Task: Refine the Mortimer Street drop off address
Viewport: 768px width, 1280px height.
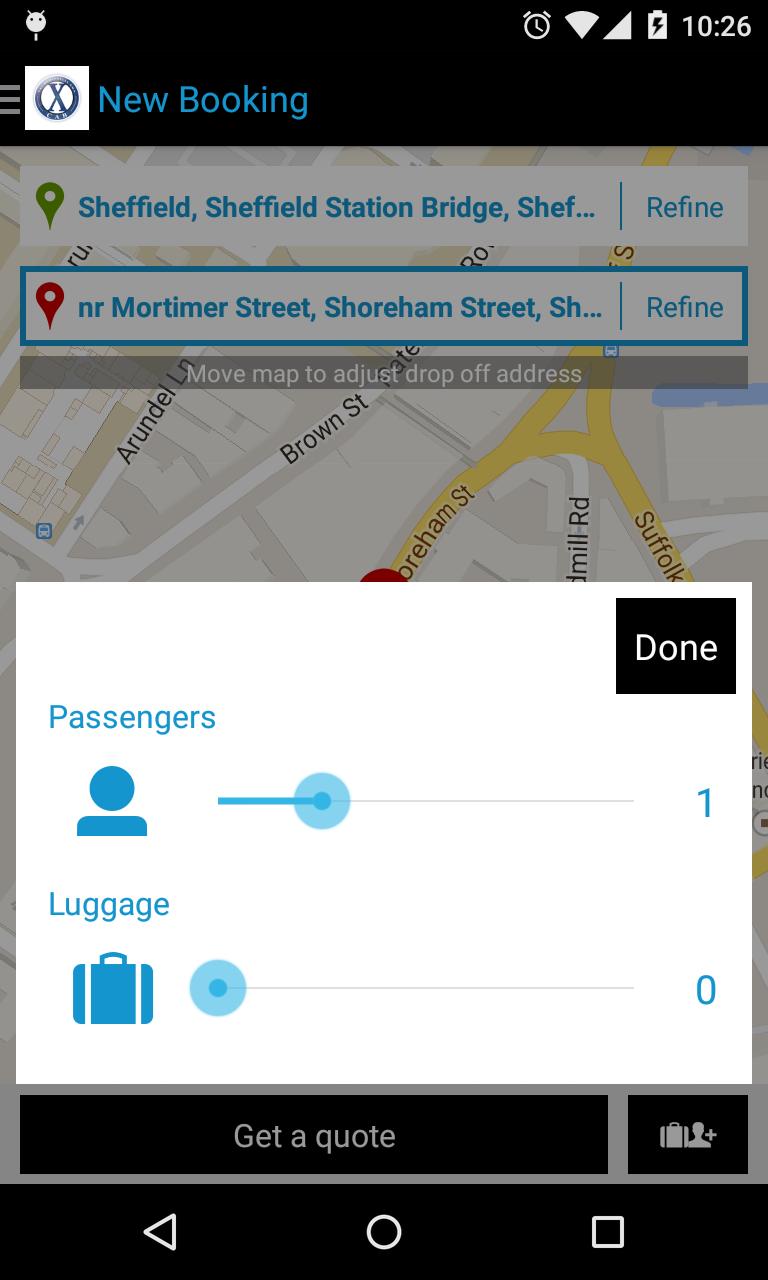Action: click(x=684, y=307)
